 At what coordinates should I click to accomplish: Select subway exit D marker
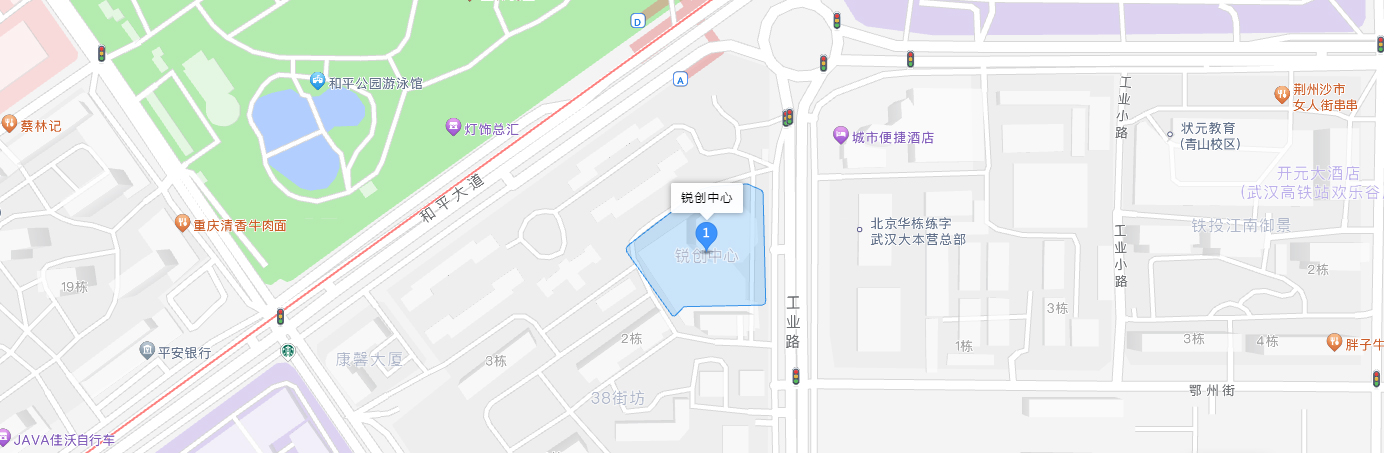coord(637,20)
